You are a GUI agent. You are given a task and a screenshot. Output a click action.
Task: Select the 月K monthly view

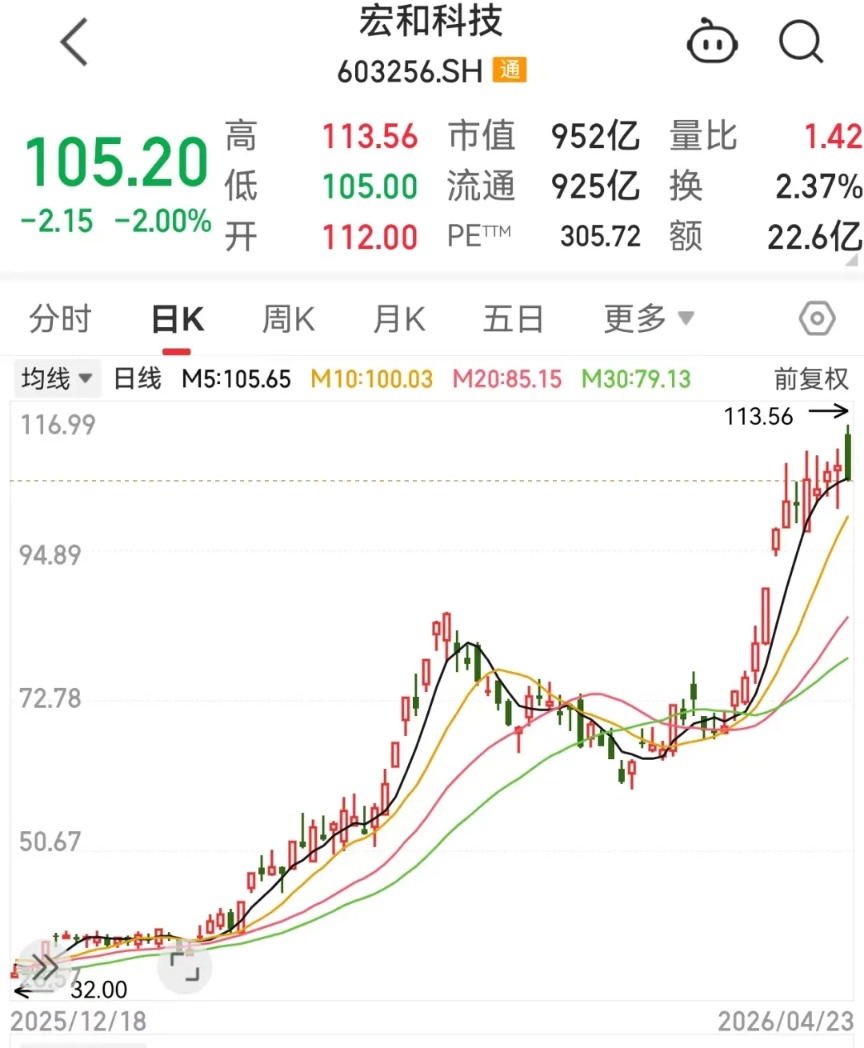(x=398, y=317)
